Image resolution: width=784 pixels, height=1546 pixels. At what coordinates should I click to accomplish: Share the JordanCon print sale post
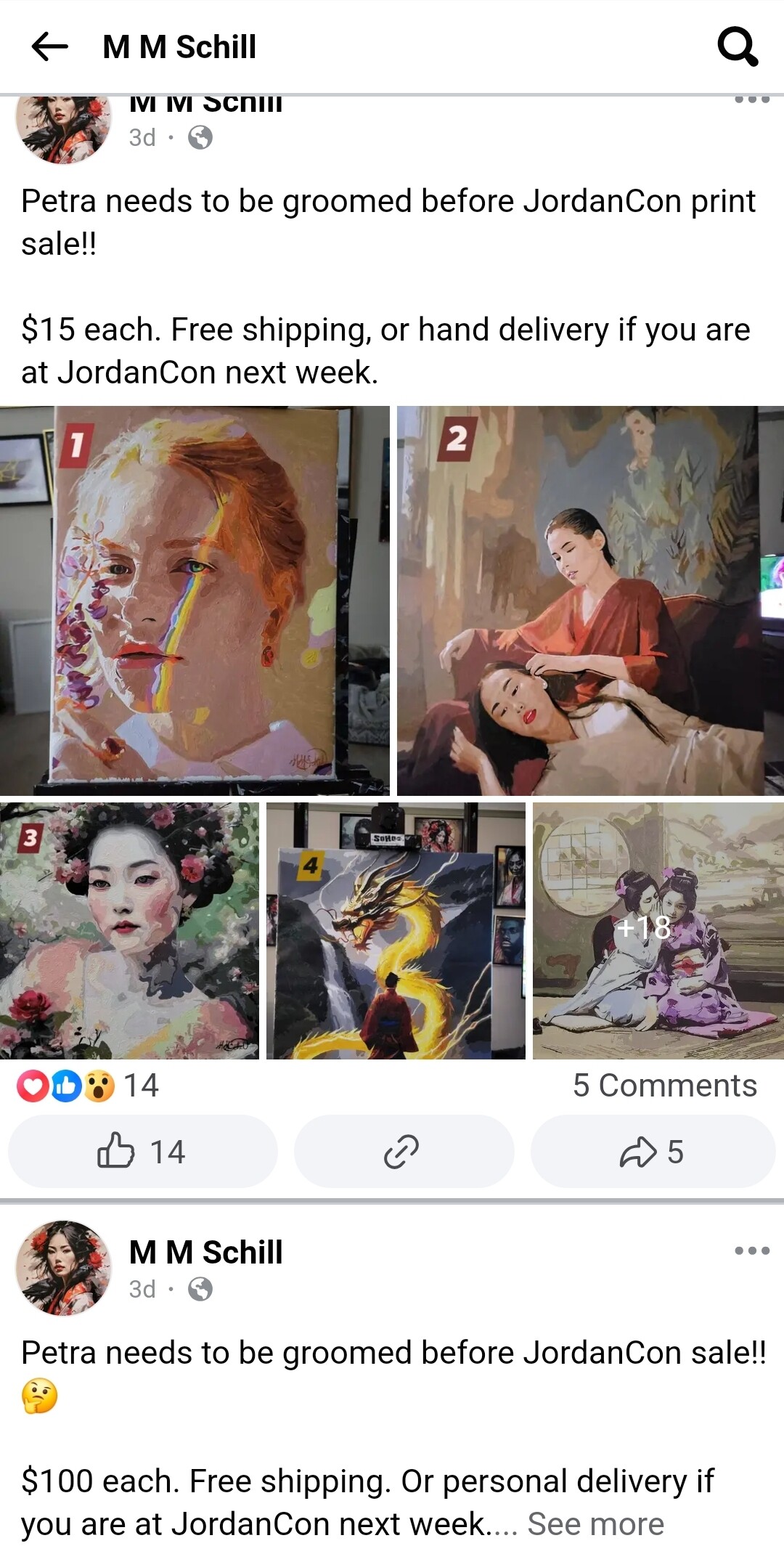click(x=652, y=1152)
